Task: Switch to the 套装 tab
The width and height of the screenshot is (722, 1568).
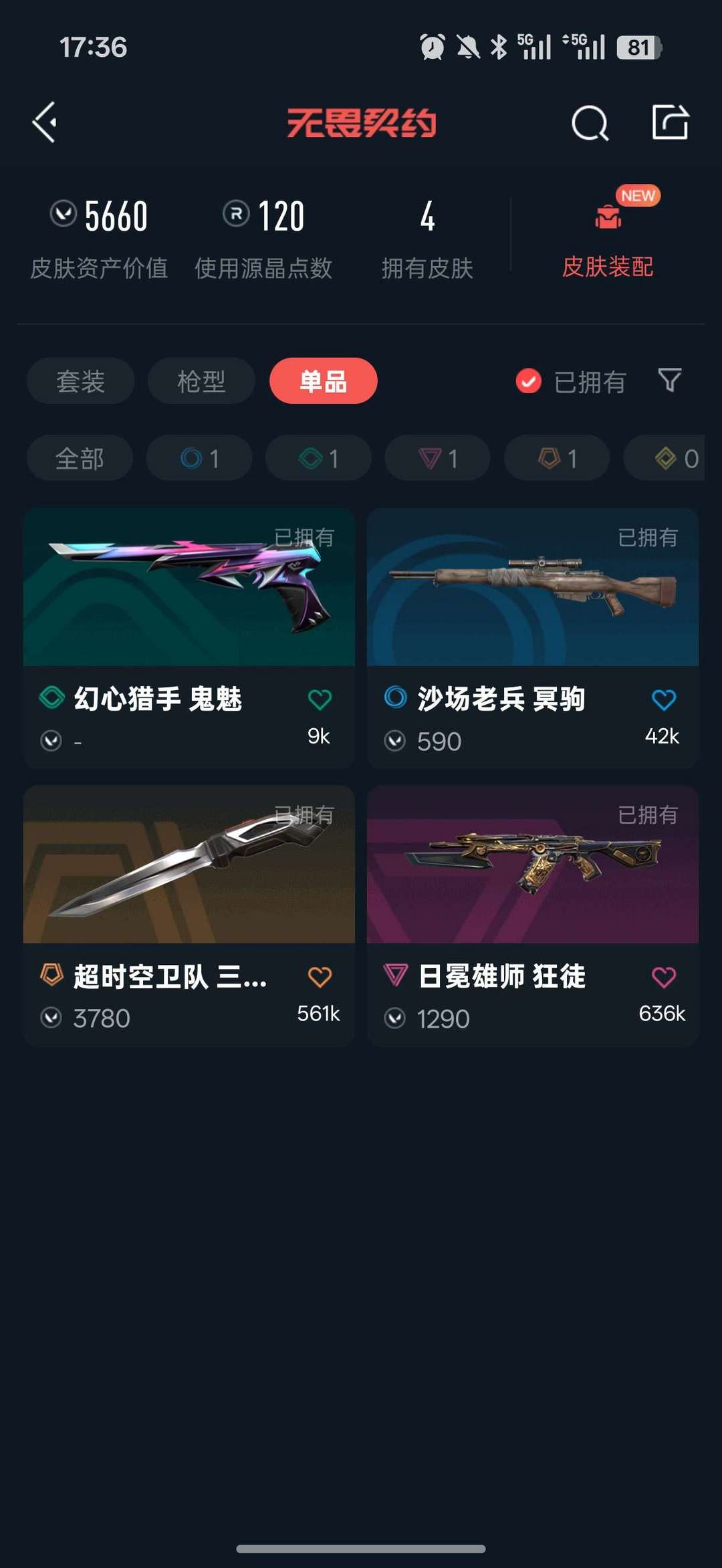Action: click(79, 381)
